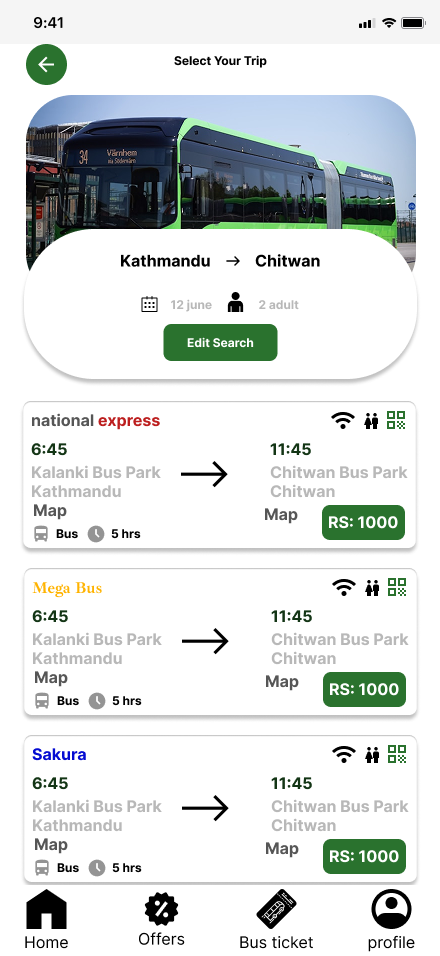Open arrival Map link on Mega Bus card
440x956 pixels.
click(x=282, y=682)
